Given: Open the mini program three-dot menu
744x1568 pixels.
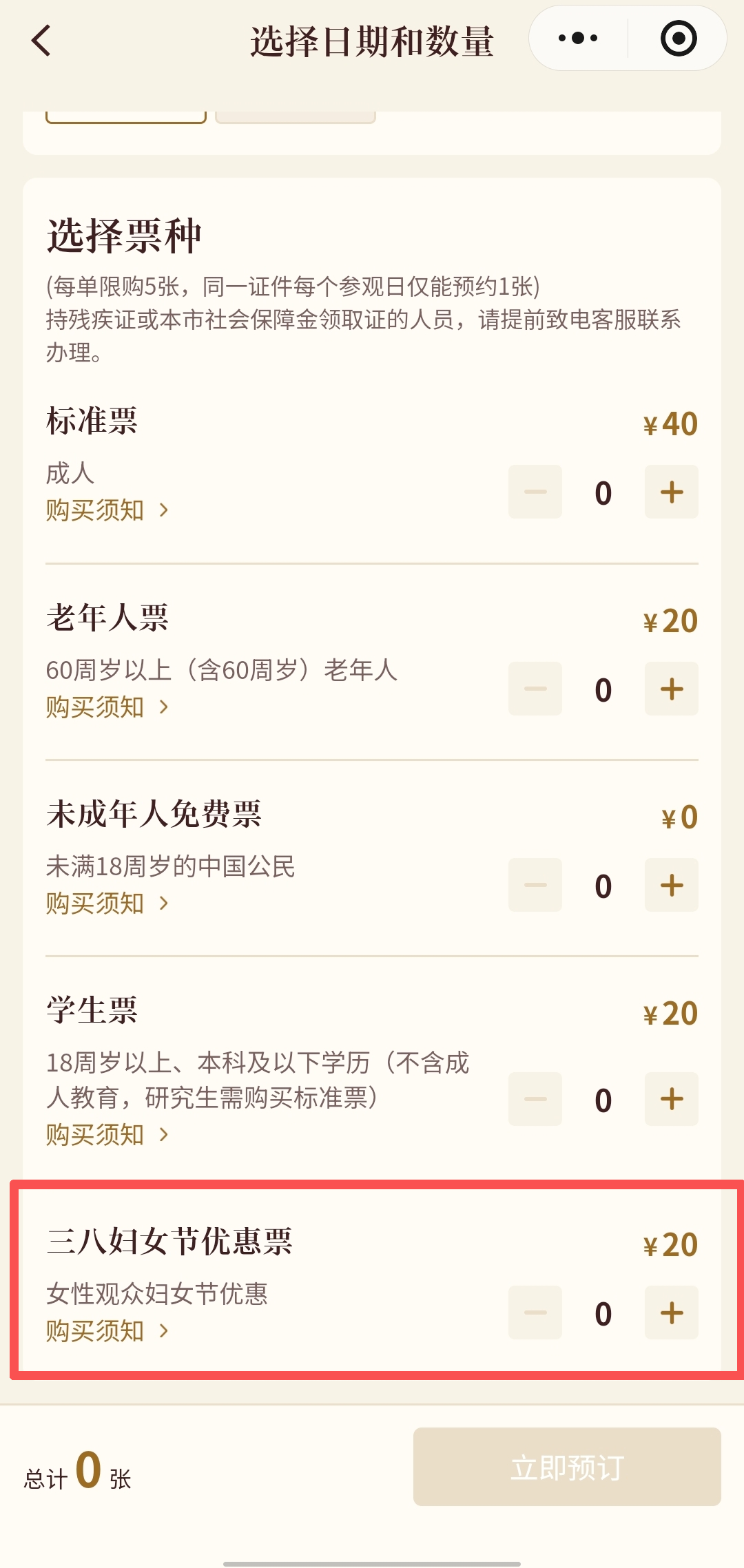Looking at the screenshot, I should [x=578, y=39].
